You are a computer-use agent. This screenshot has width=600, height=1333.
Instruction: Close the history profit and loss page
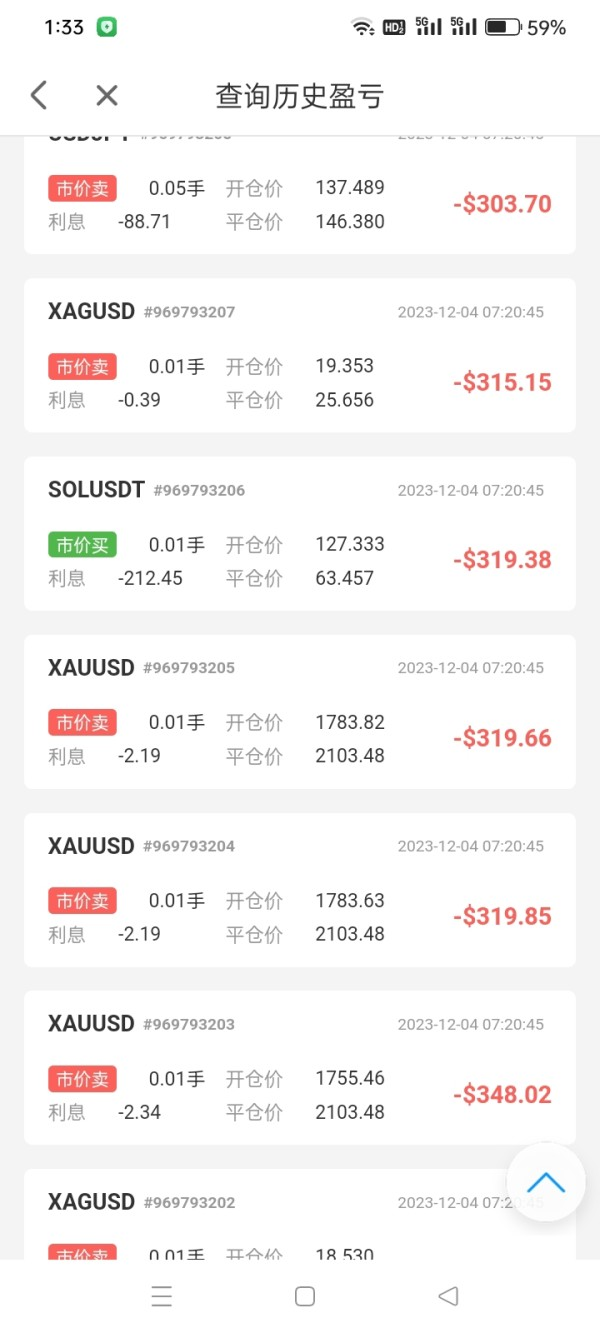107,95
